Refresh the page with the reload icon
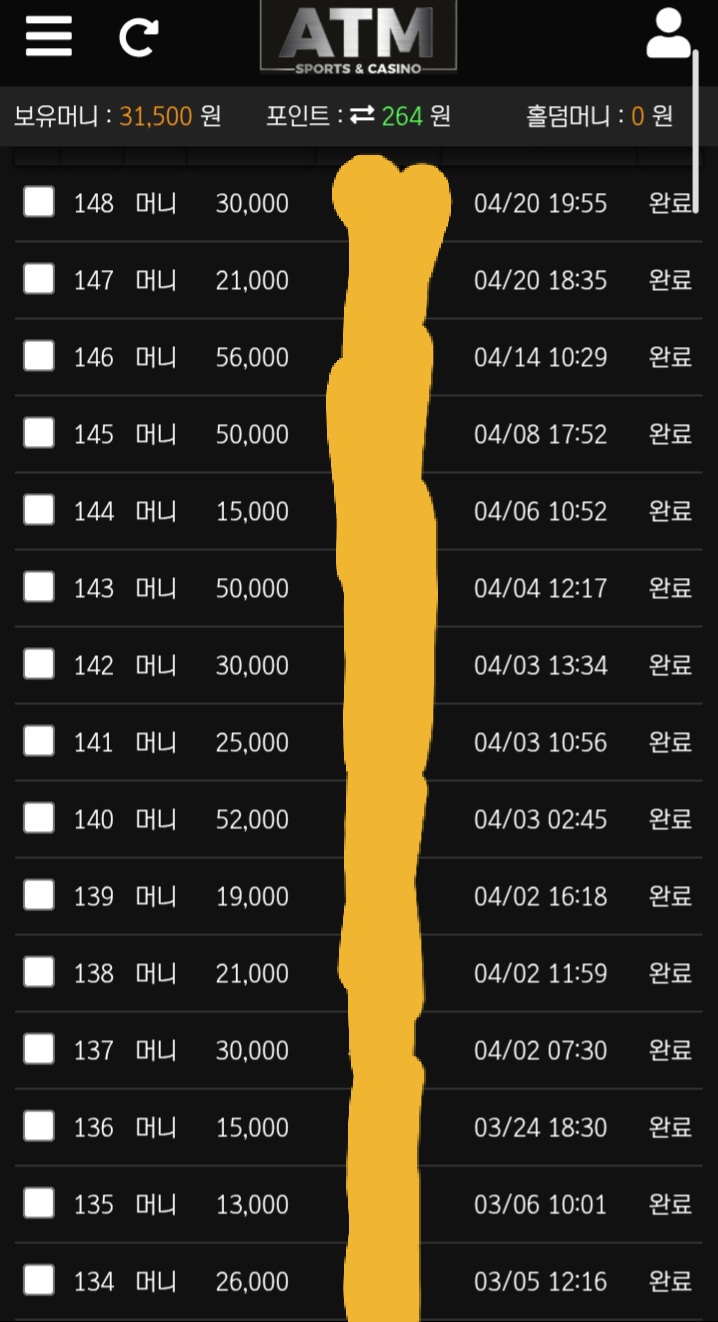This screenshot has width=718, height=1322. click(x=138, y=38)
